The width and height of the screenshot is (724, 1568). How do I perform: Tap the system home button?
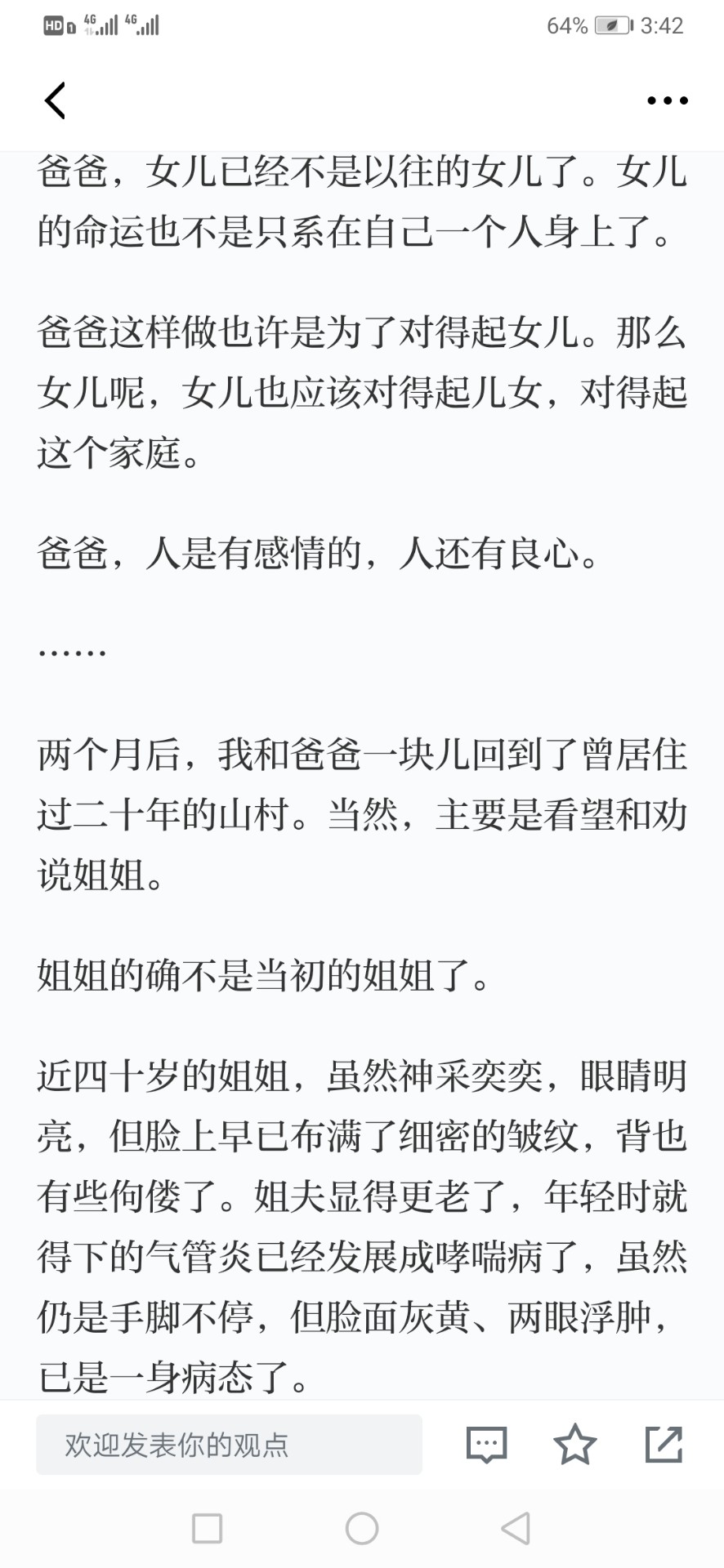click(x=362, y=1528)
